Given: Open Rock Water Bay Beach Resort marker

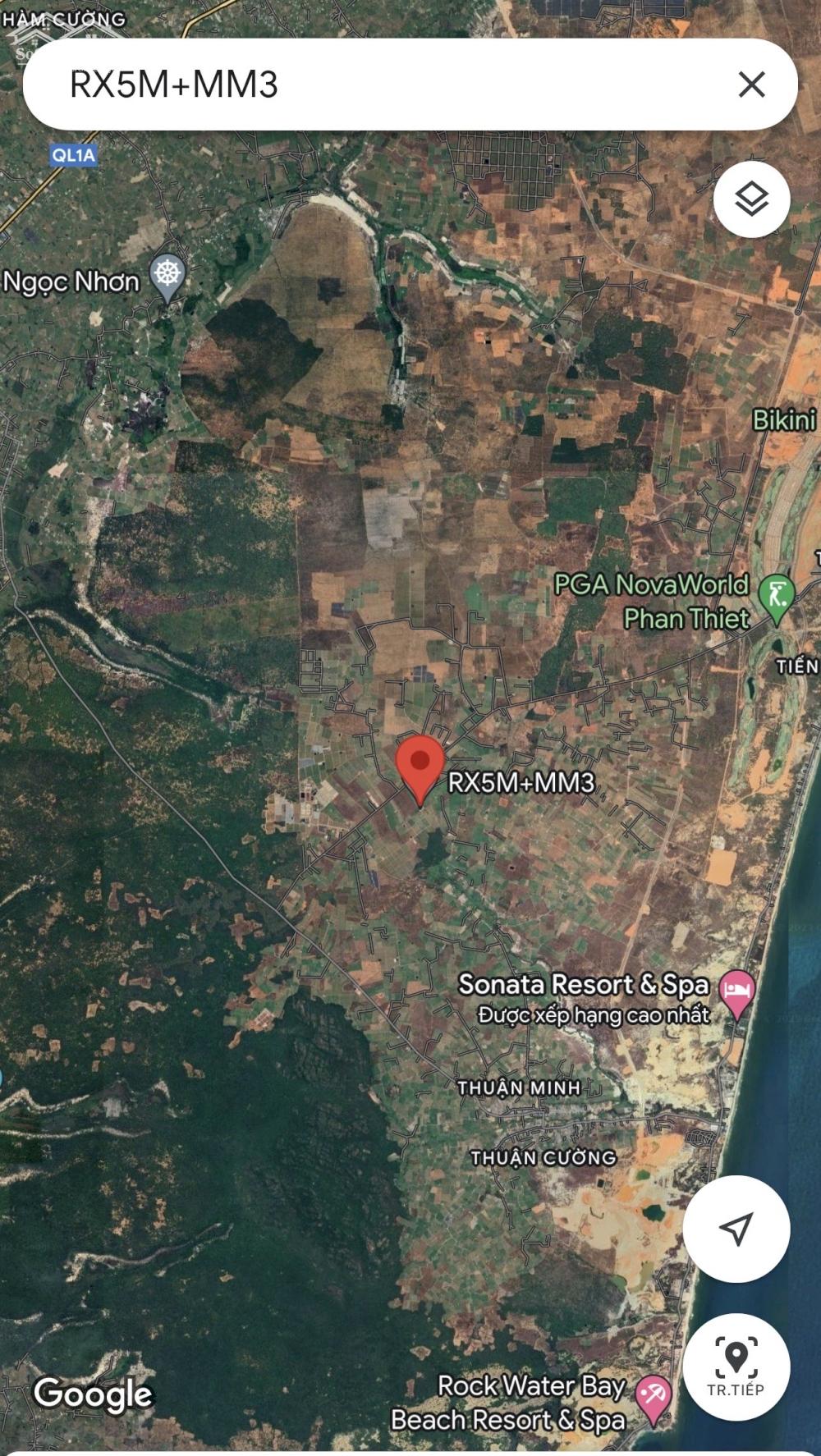Looking at the screenshot, I should click(x=654, y=1397).
